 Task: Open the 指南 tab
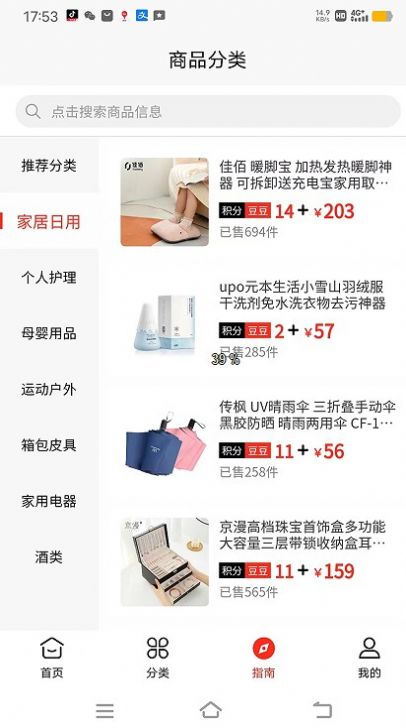pos(263,657)
